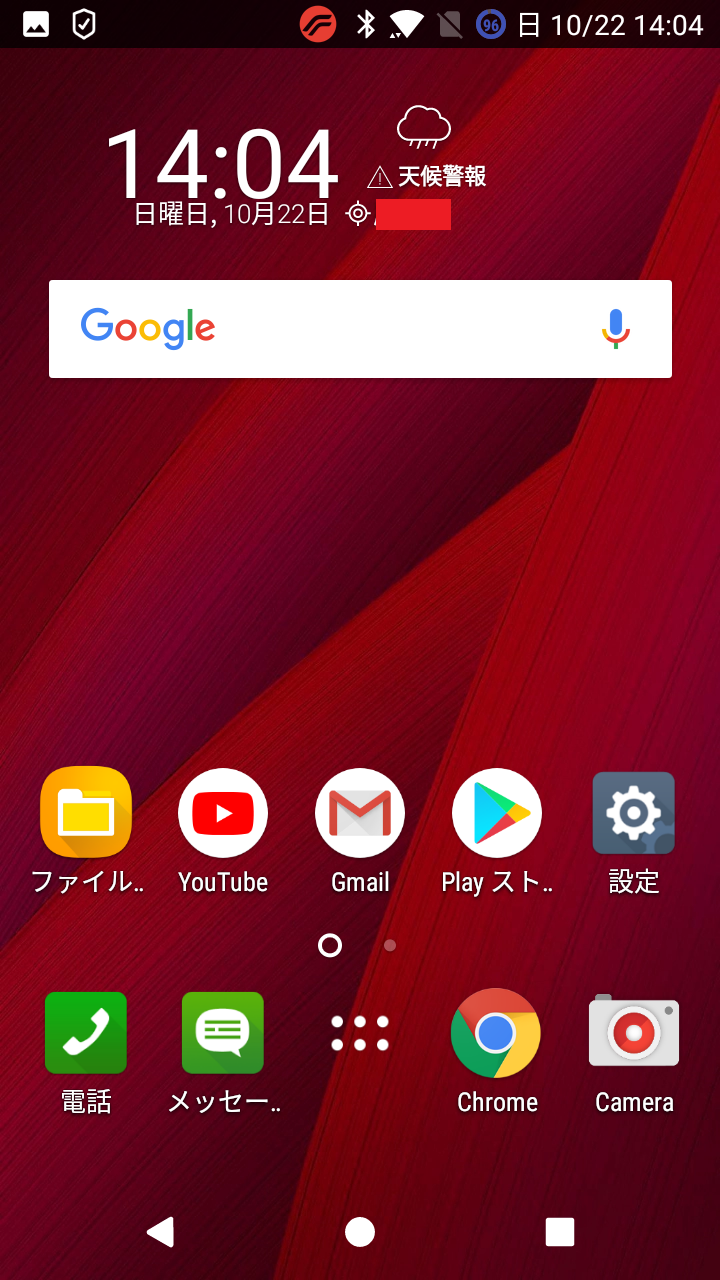Tap the clock widget showing 14:04
The image size is (720, 1280).
(222, 164)
